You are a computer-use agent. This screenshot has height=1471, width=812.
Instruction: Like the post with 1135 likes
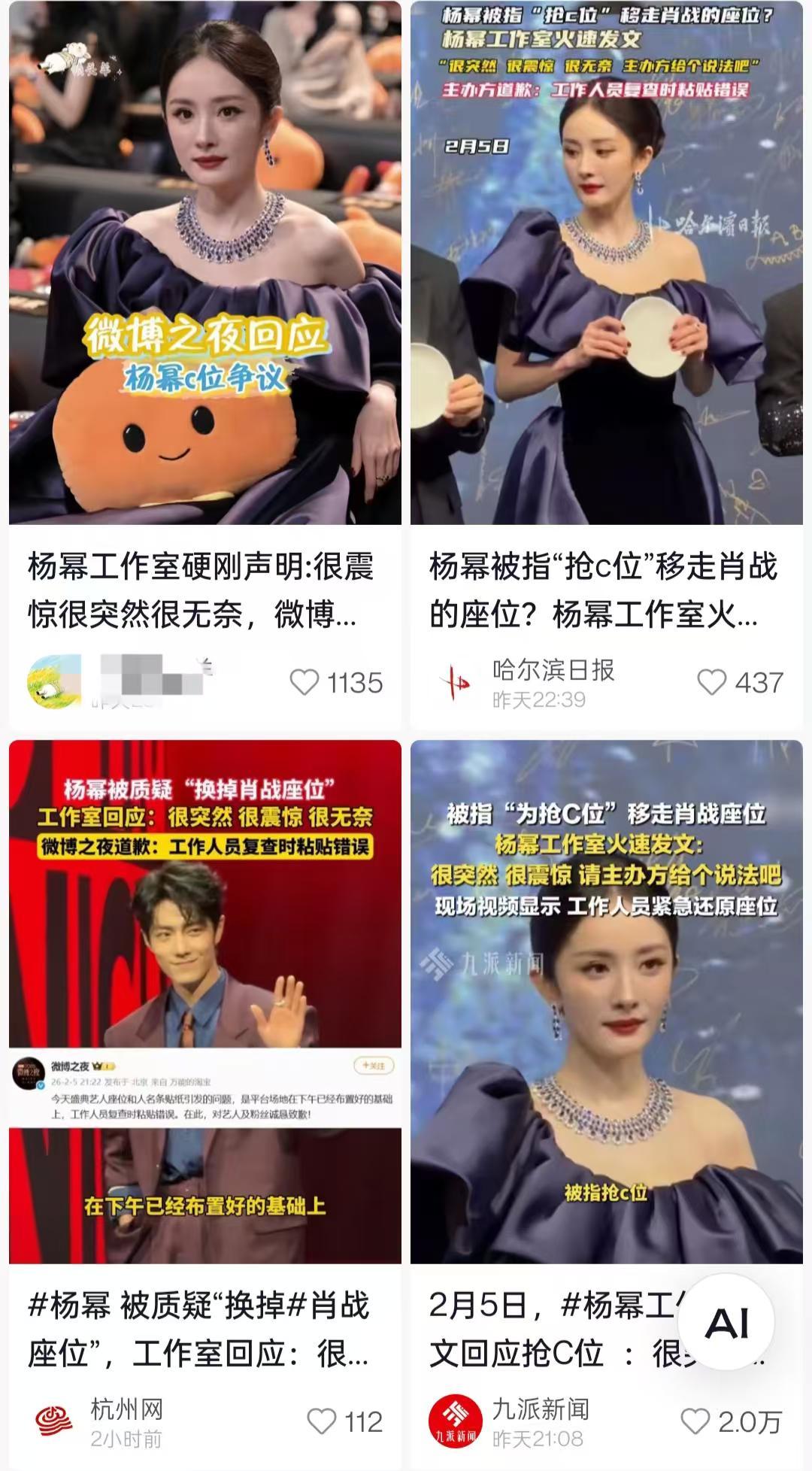coord(304,682)
